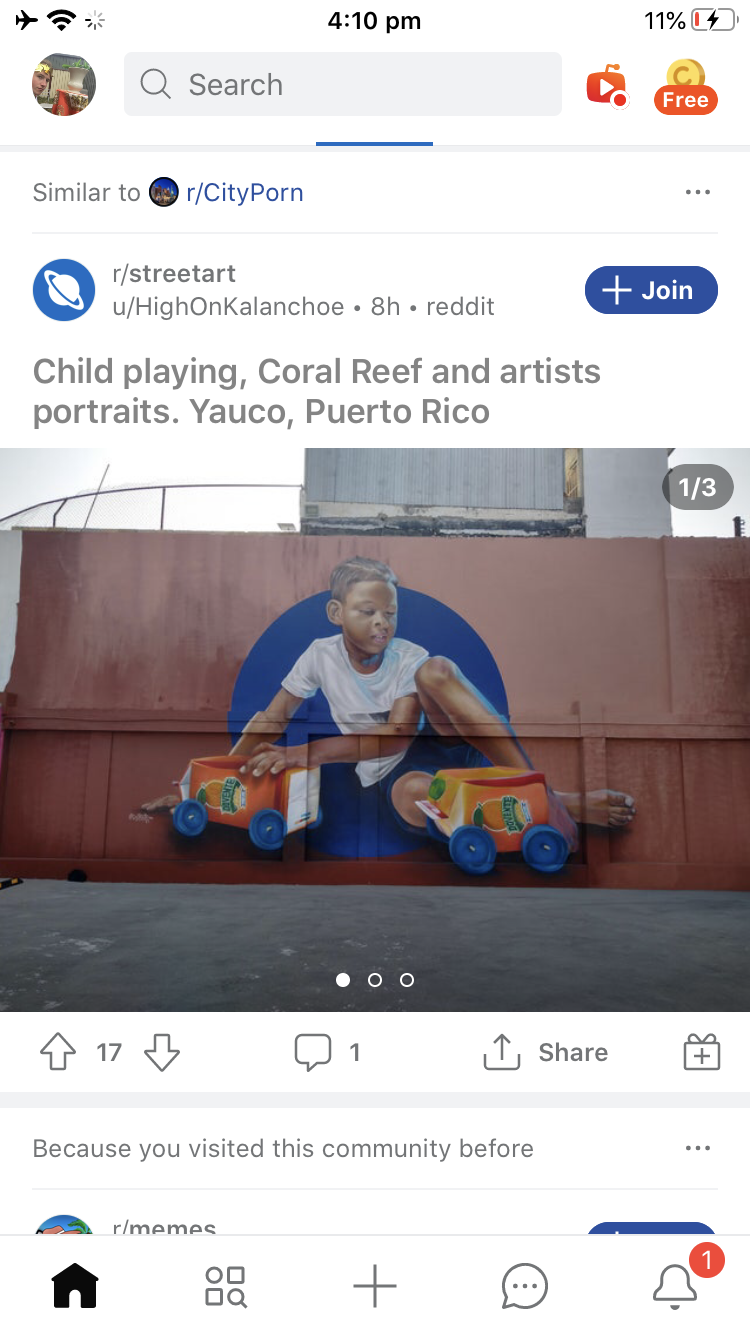Viewport: 750px width, 1334px height.
Task: Claim the Free coins offer
Action: (685, 87)
